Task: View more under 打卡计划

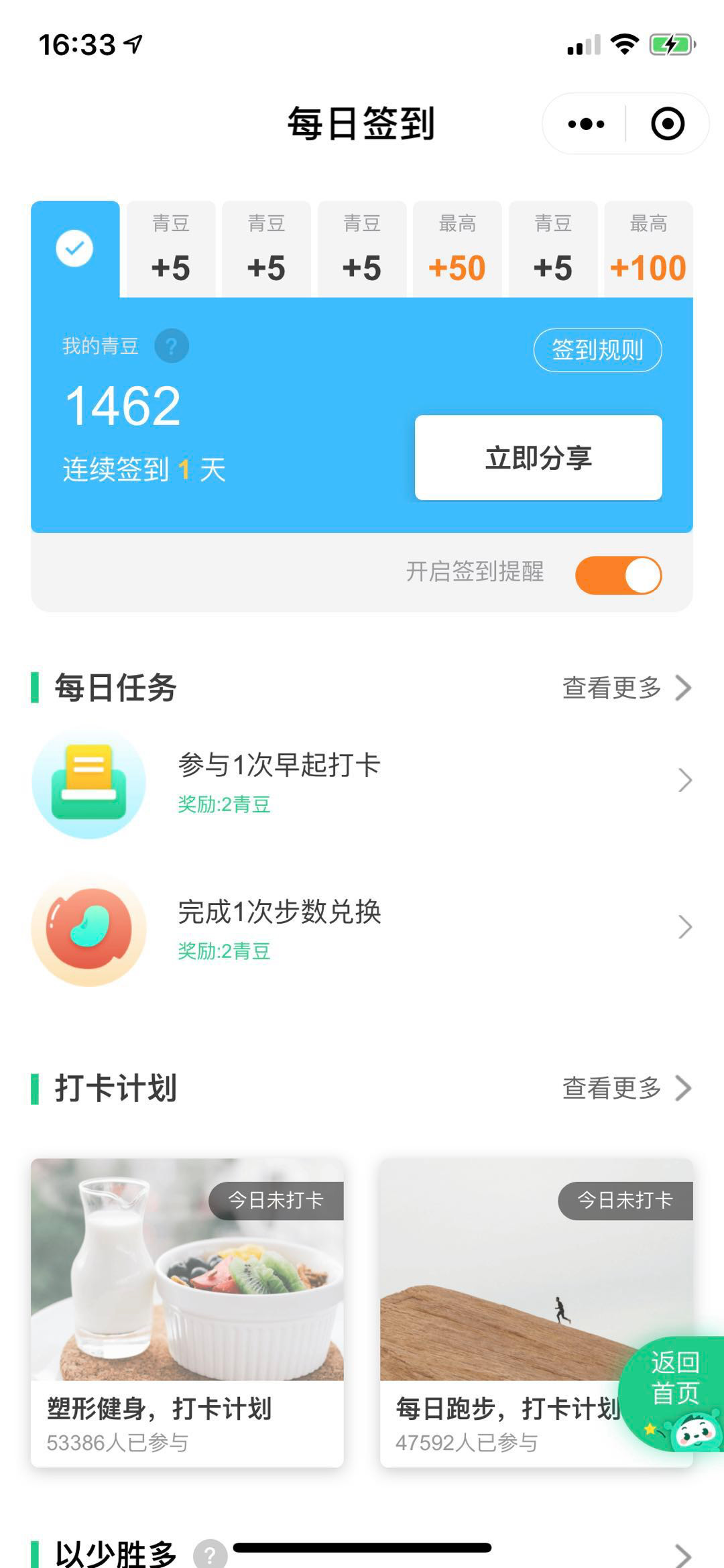Action: click(x=626, y=1089)
